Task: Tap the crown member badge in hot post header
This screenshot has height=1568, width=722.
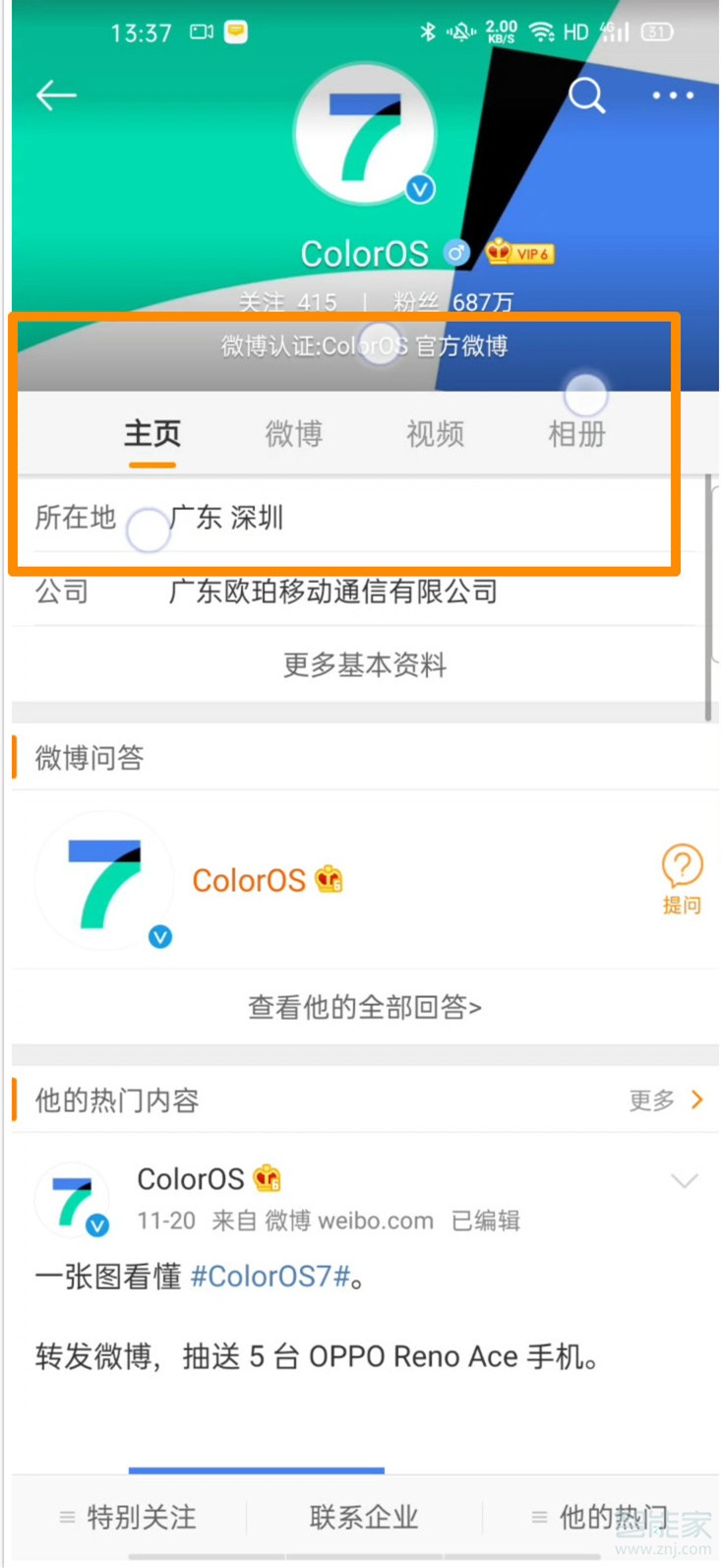Action: [266, 1175]
